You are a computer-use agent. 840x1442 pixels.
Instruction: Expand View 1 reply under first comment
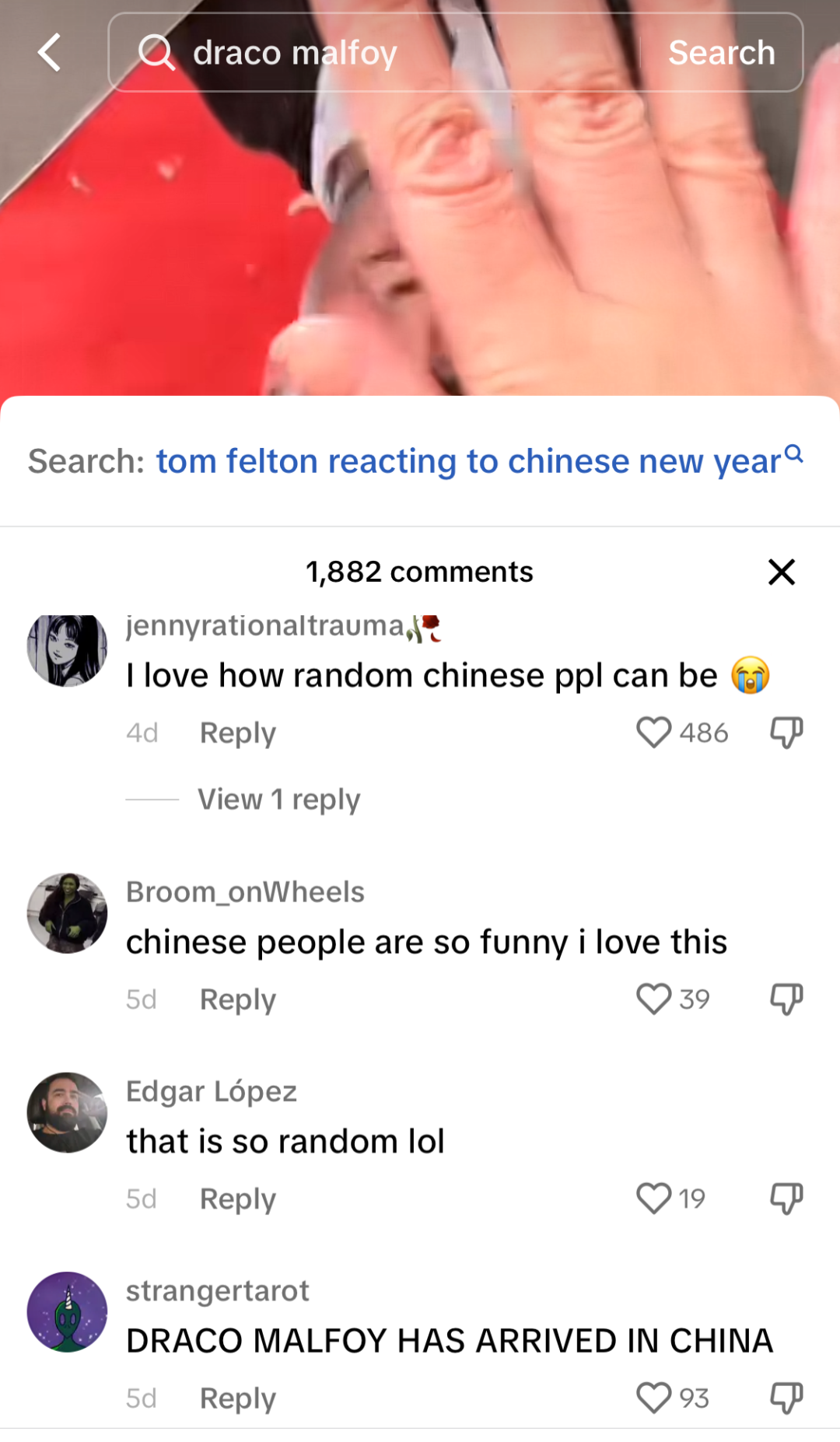click(278, 799)
